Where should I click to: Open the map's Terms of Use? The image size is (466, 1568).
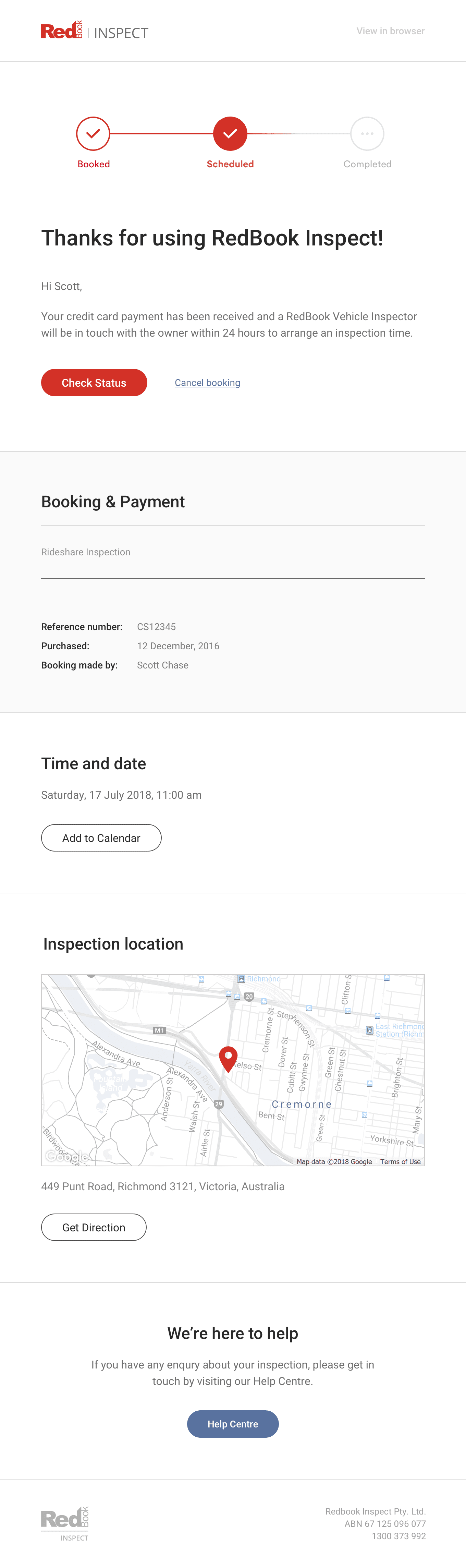pyautogui.click(x=400, y=1161)
